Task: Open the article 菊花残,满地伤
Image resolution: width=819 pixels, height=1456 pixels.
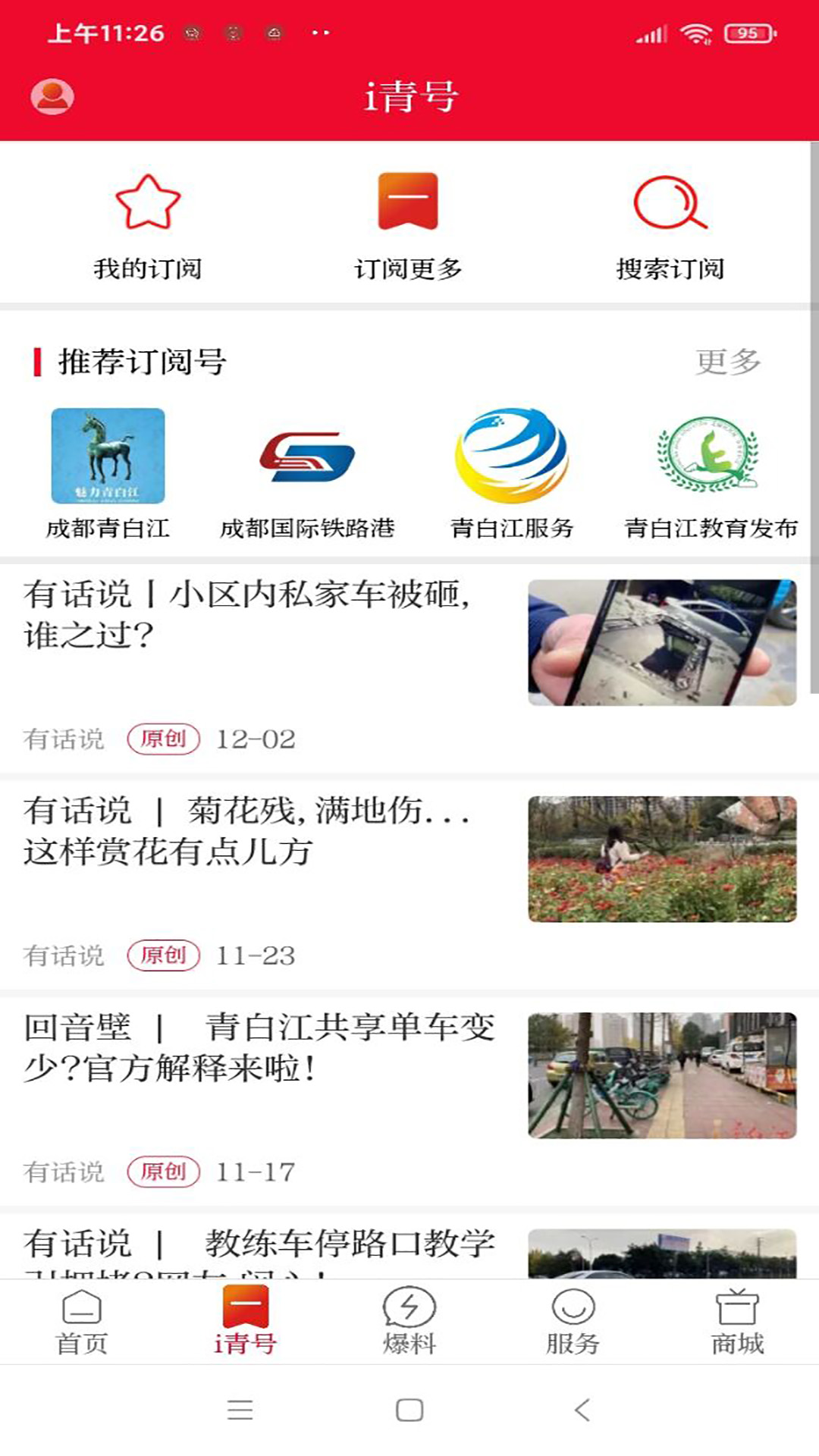Action: 409,883
